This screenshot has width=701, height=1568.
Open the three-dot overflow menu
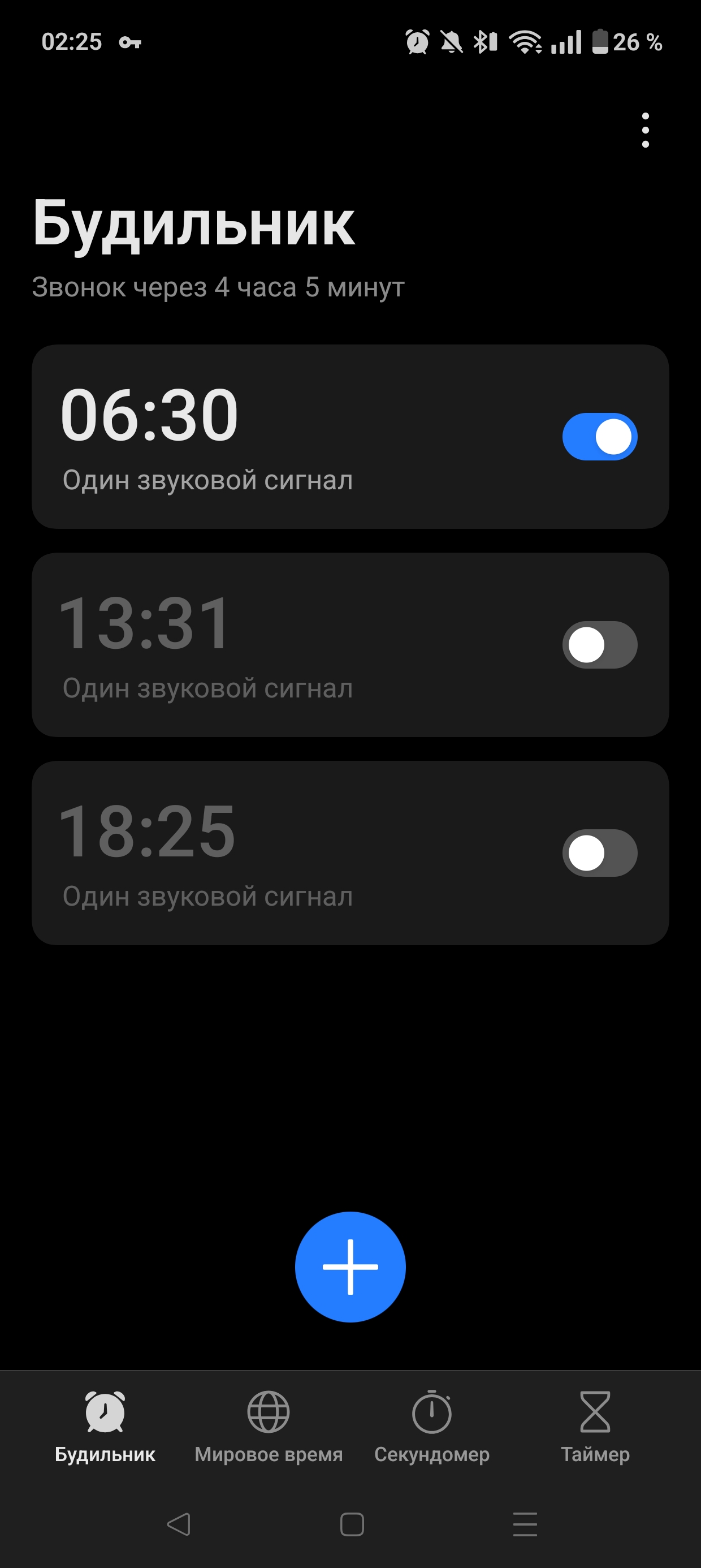pos(645,130)
